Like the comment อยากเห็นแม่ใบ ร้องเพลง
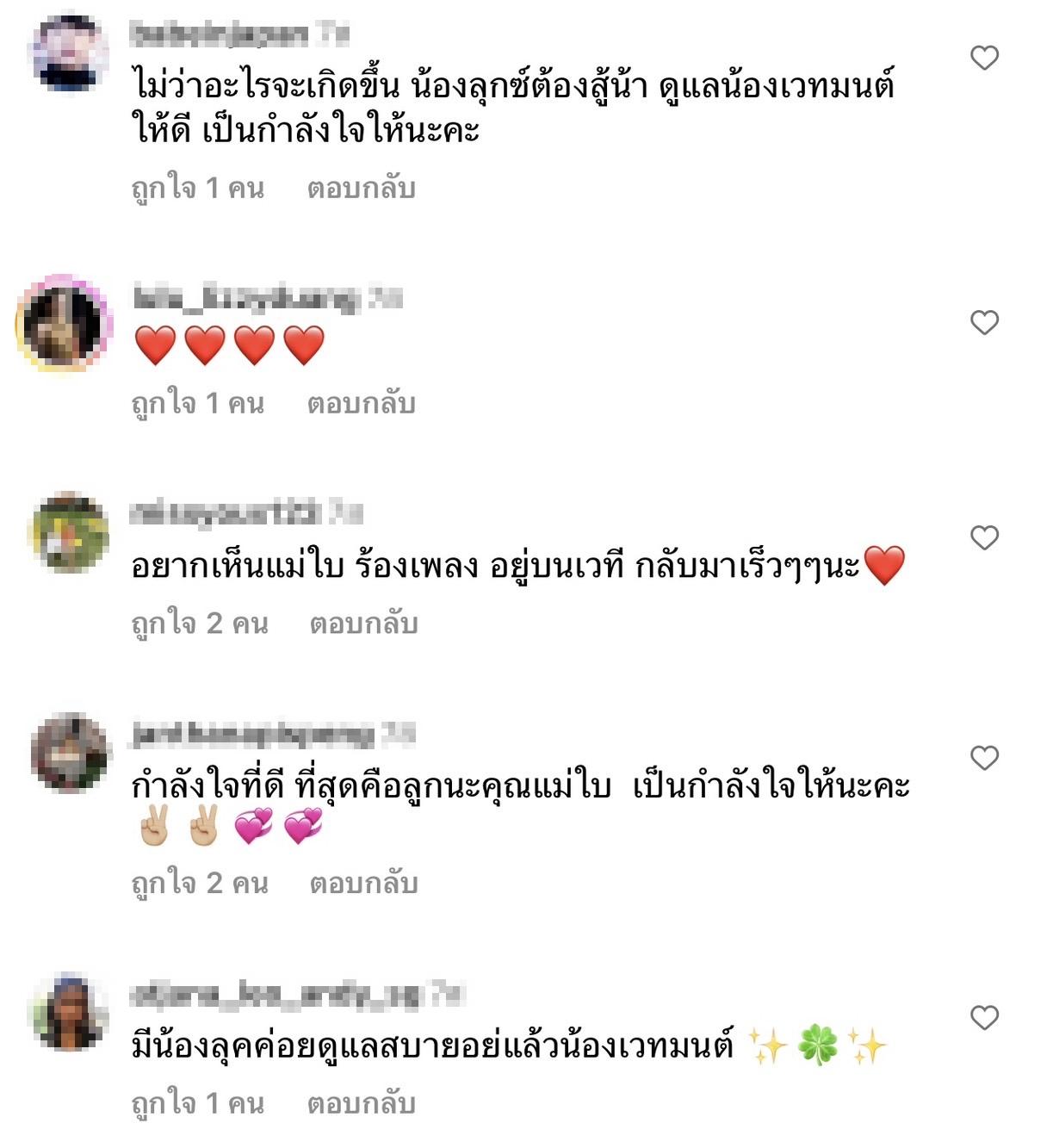This screenshot has height=1148, width=1059. coord(984,537)
